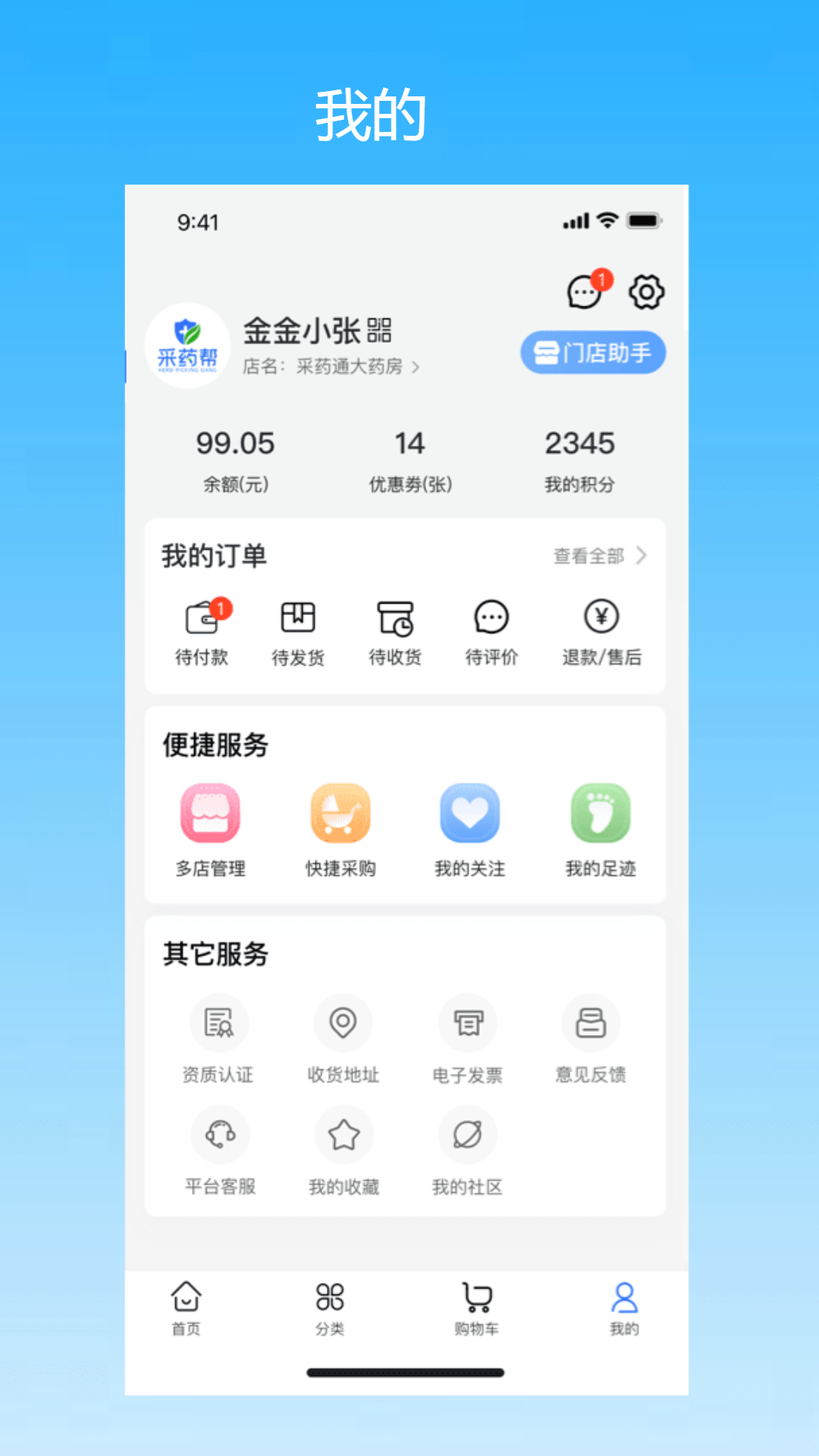Open my follows (我的关注)

pos(470,827)
